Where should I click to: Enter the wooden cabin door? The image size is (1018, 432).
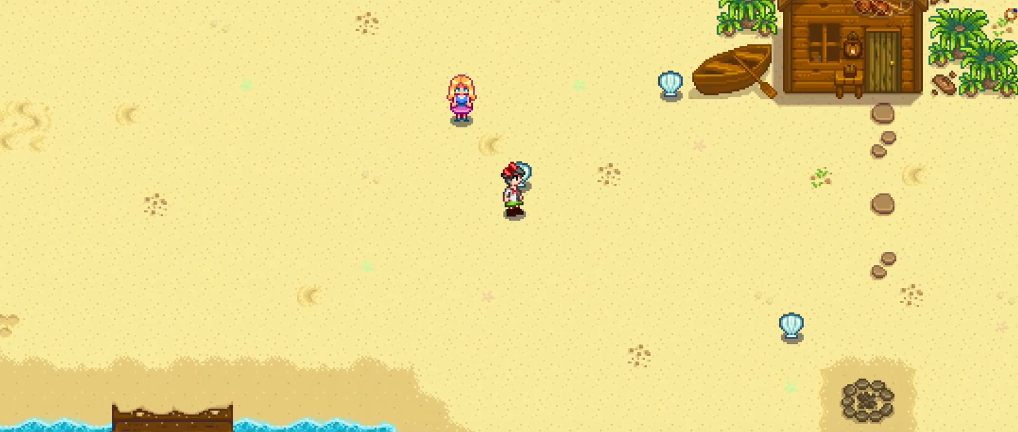(882, 62)
